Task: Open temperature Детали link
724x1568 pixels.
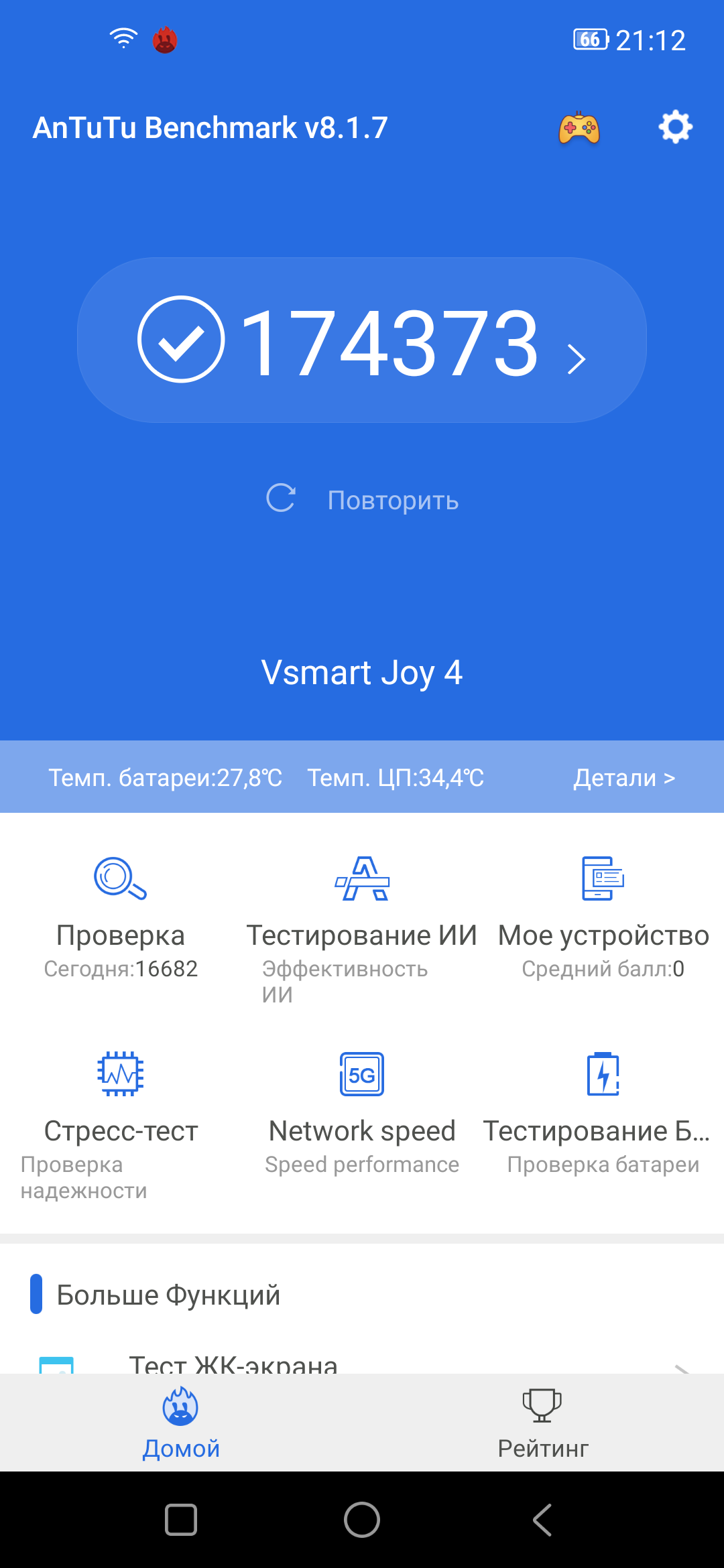Action: click(x=623, y=777)
